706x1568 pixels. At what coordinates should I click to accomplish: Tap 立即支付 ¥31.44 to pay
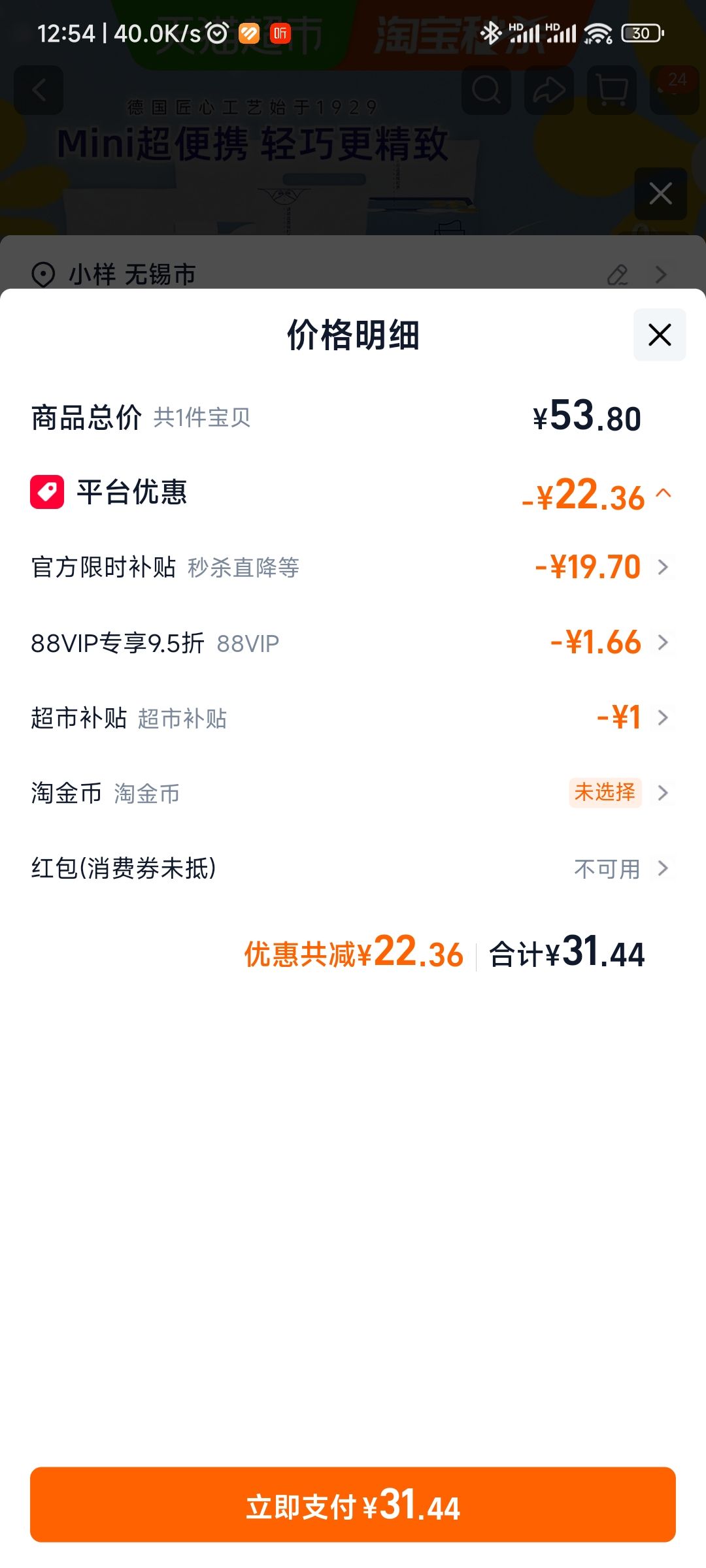pos(353,1505)
